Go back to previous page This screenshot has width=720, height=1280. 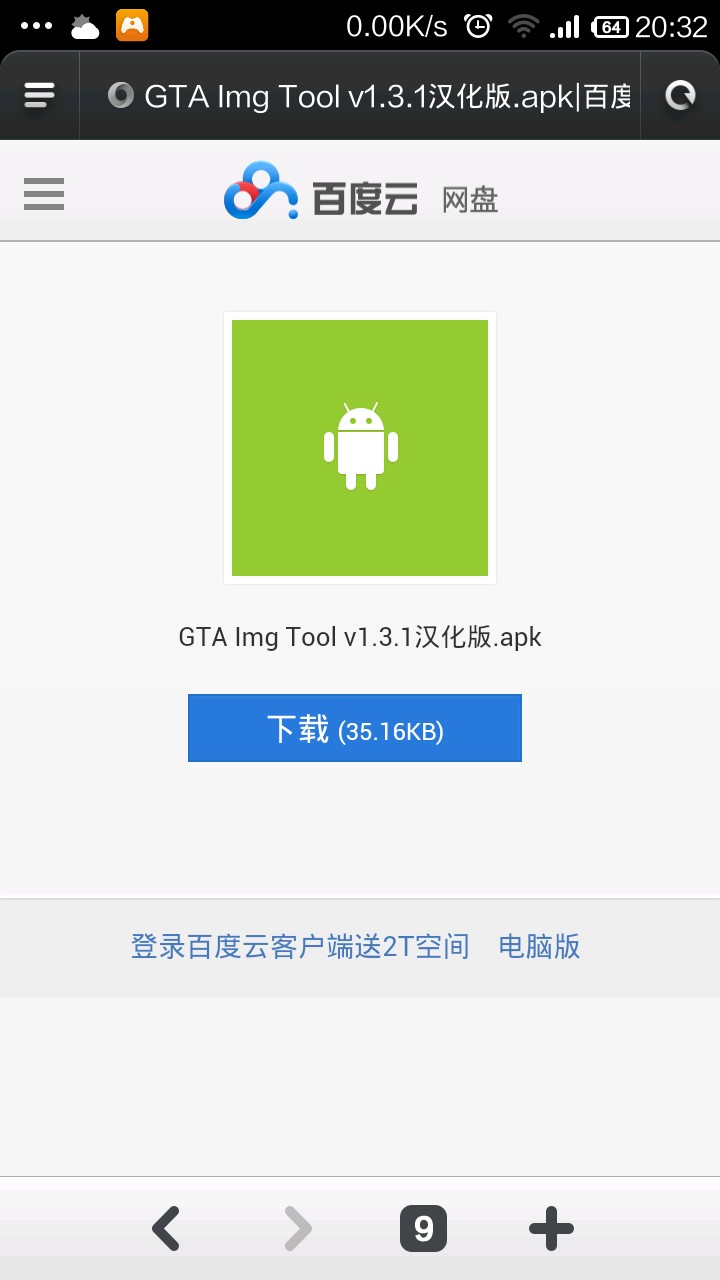coord(167,1228)
